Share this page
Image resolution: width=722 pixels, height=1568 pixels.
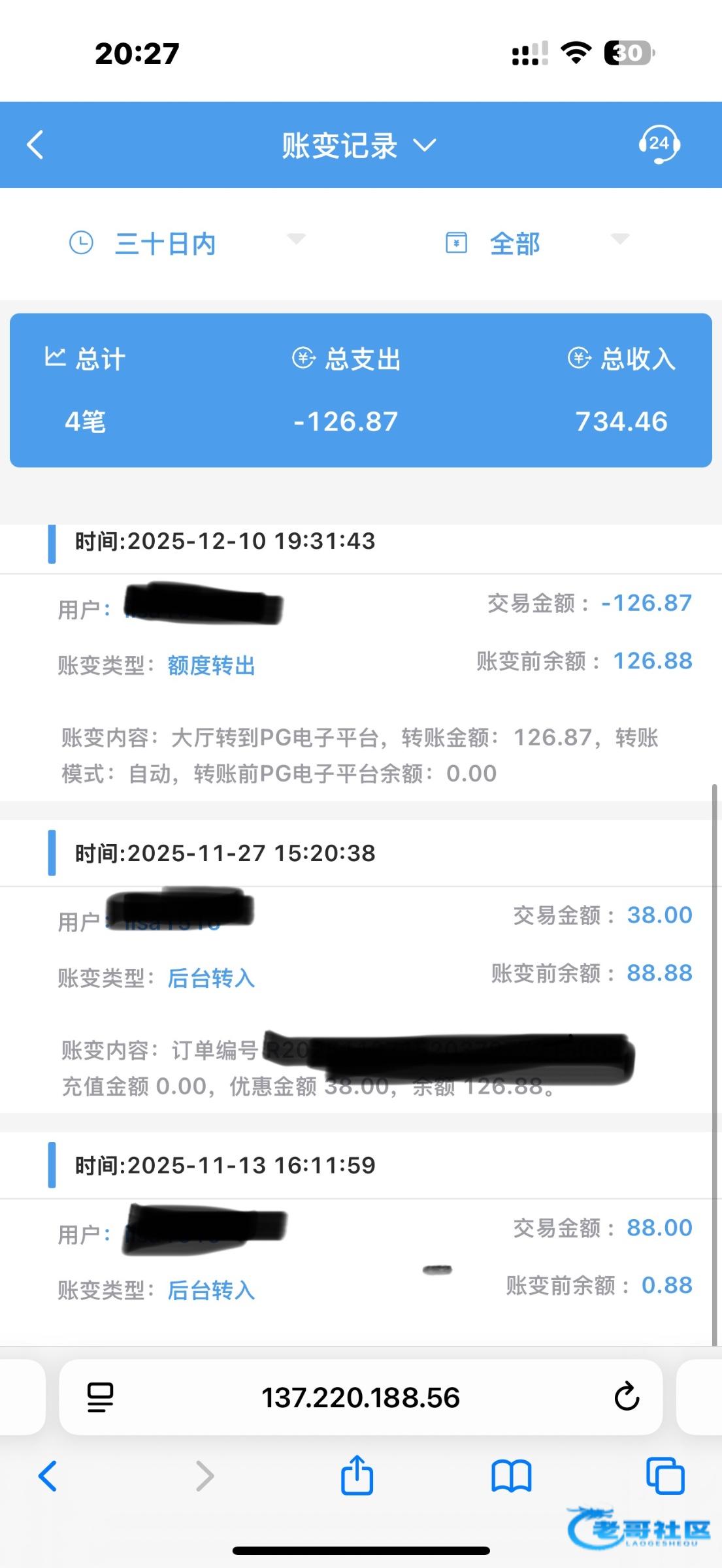[357, 1475]
